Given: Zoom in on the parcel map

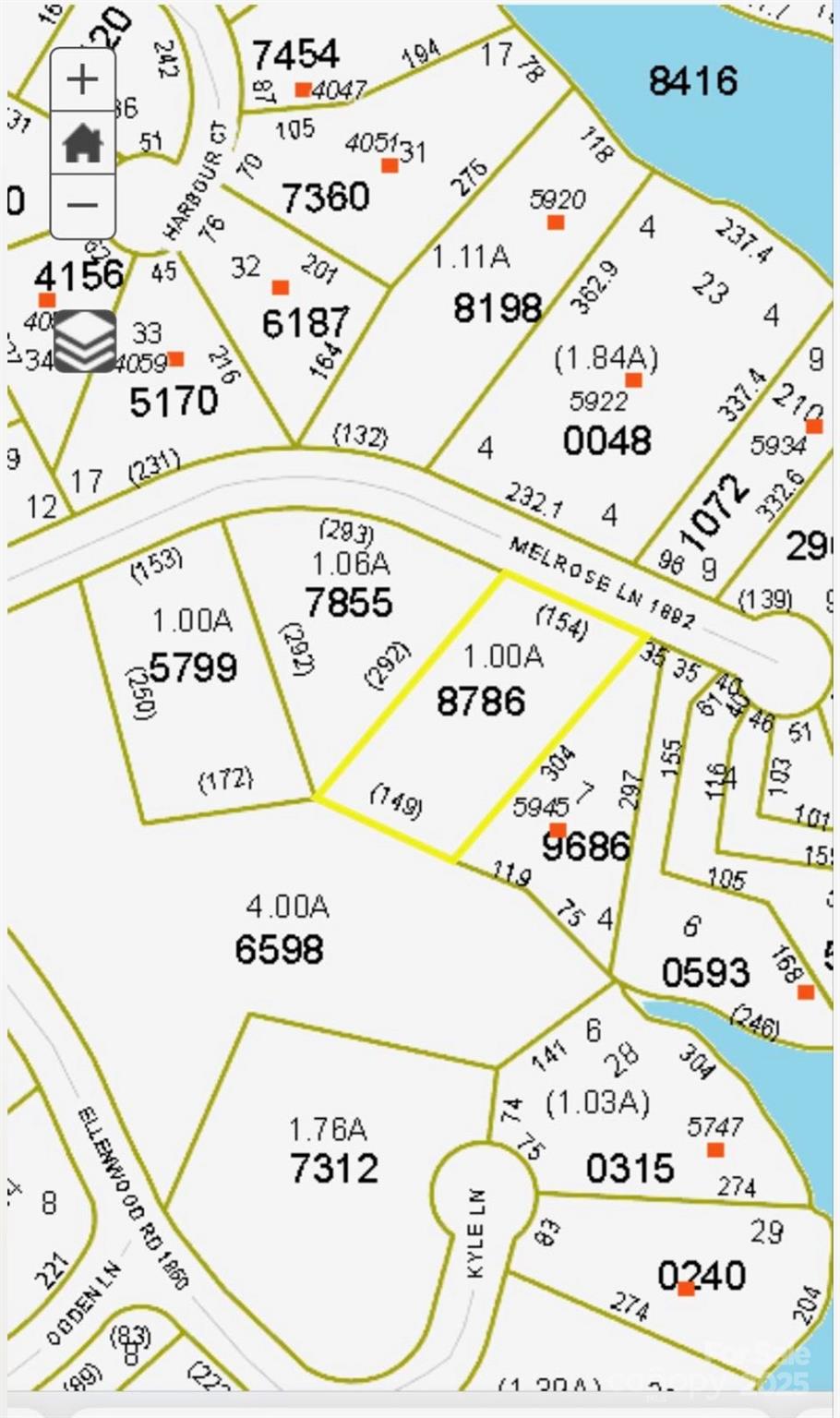Looking at the screenshot, I should (x=83, y=79).
